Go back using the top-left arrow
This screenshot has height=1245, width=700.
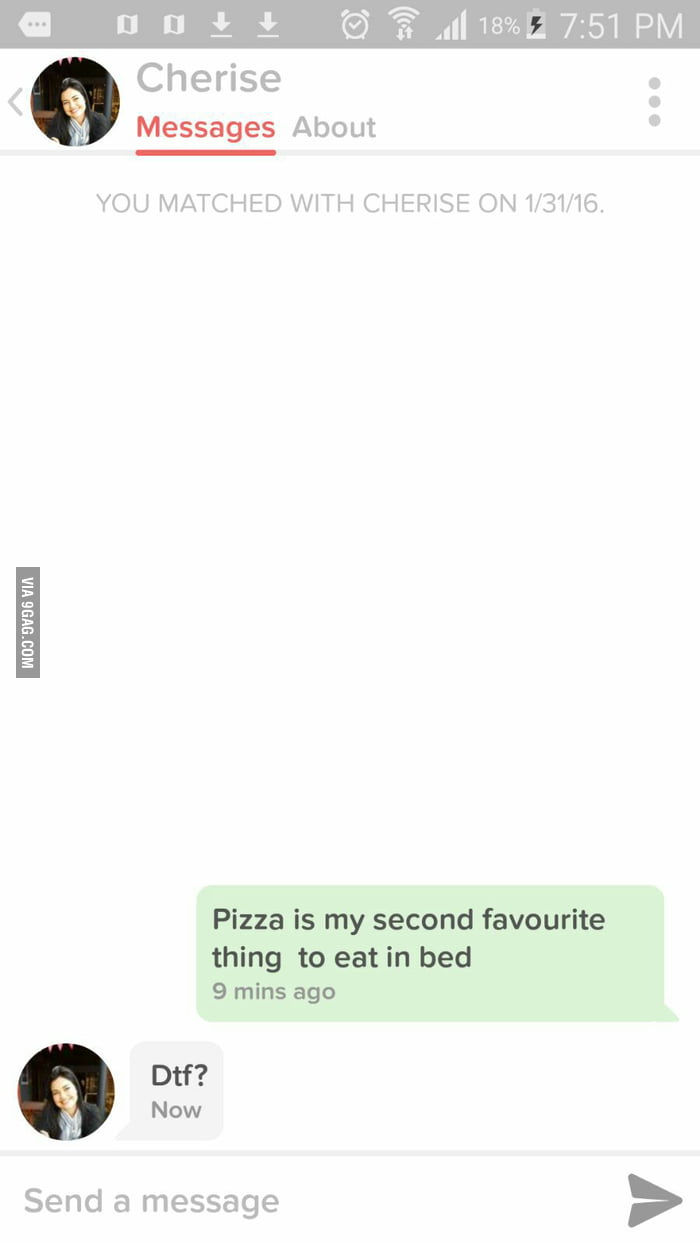tap(14, 101)
